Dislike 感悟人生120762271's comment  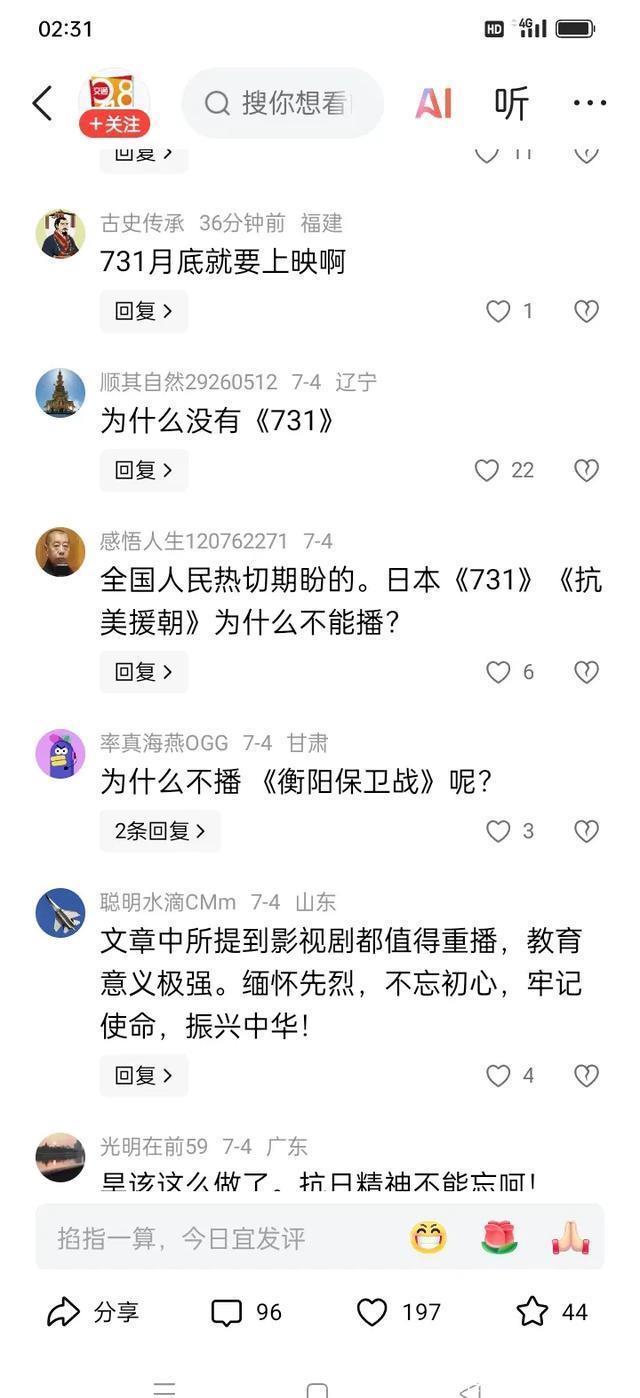pos(586,672)
